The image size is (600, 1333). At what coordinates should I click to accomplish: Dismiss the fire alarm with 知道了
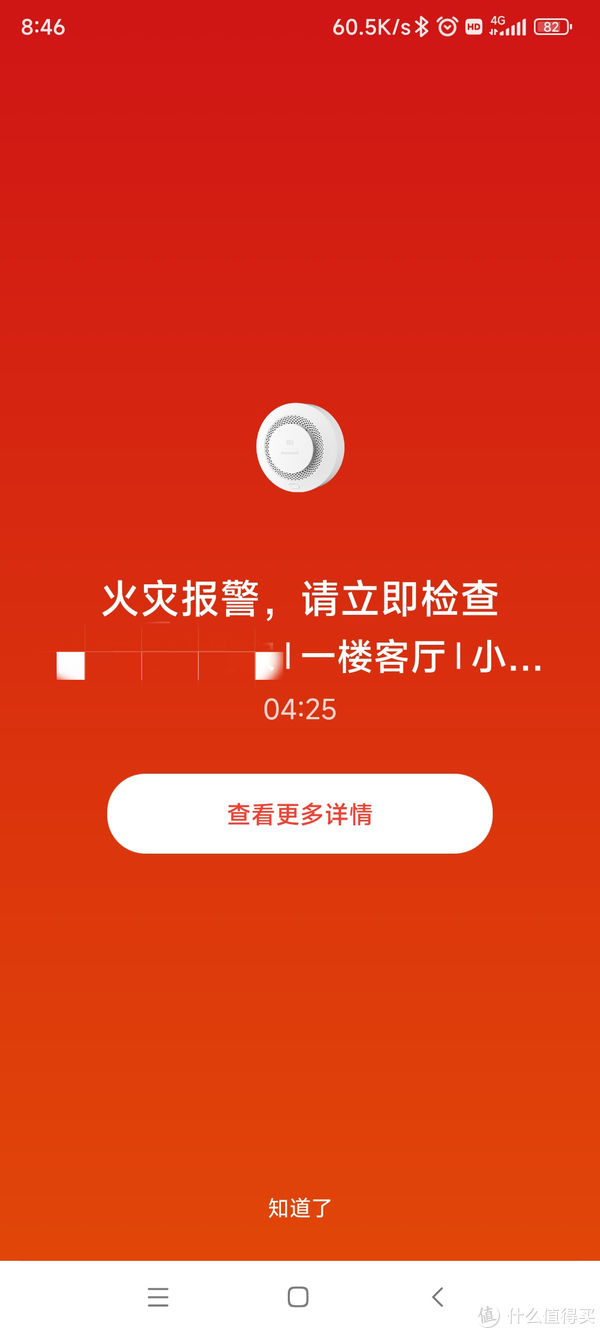pos(299,1208)
